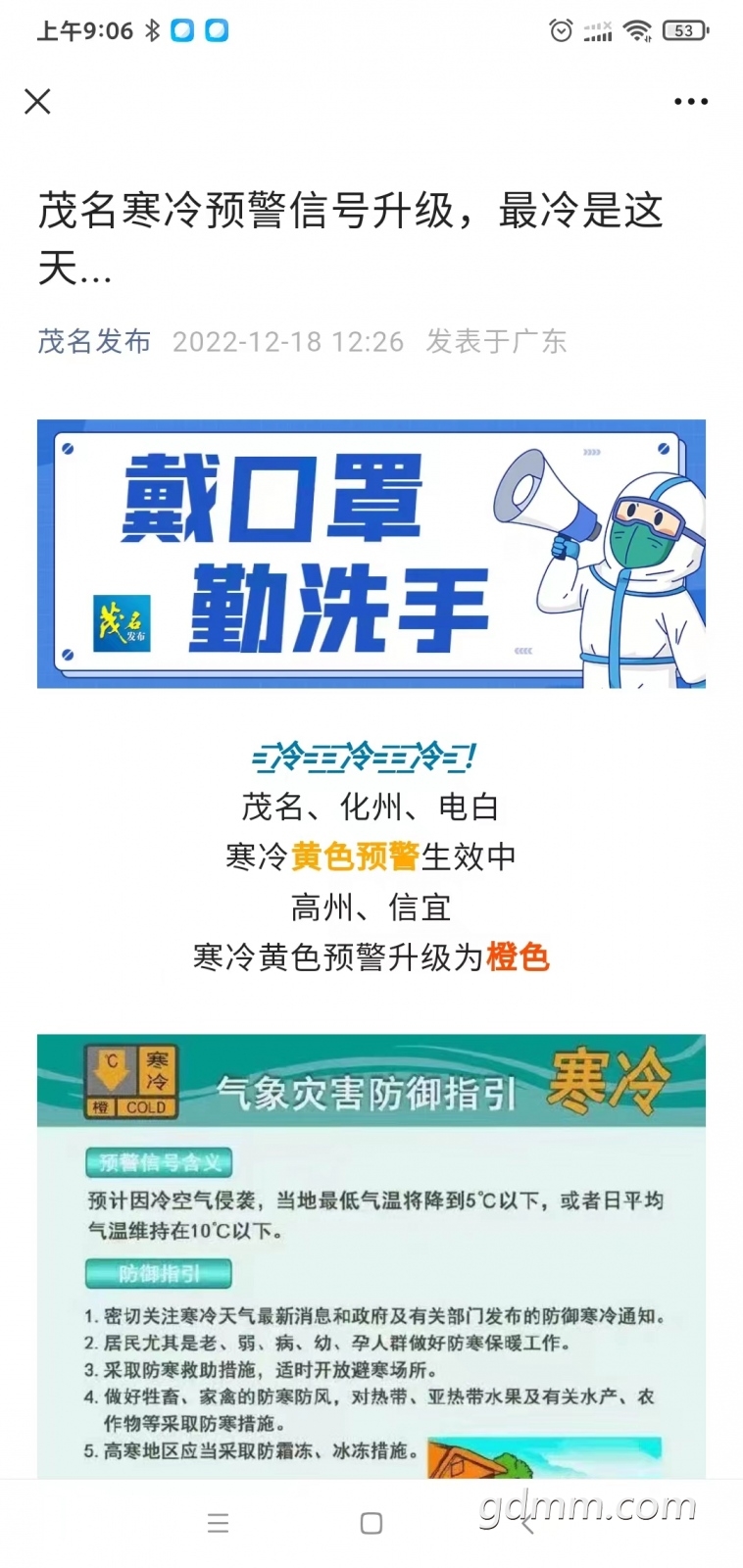Close the article page
743x1568 pixels.
[x=37, y=101]
